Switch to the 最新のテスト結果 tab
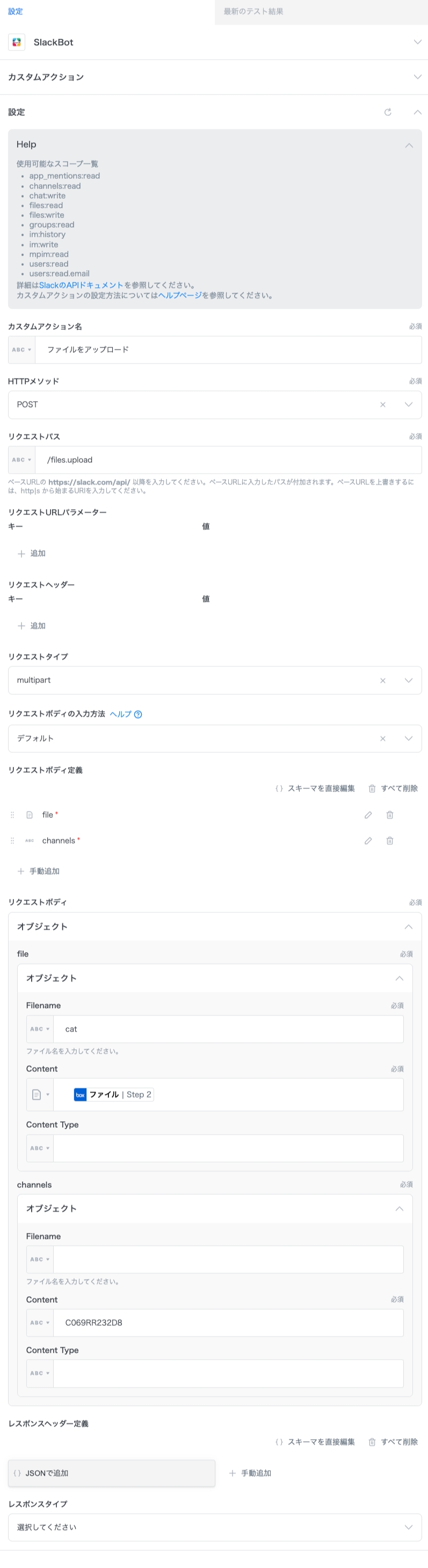Screen dimensions: 428x1568 click(253, 12)
